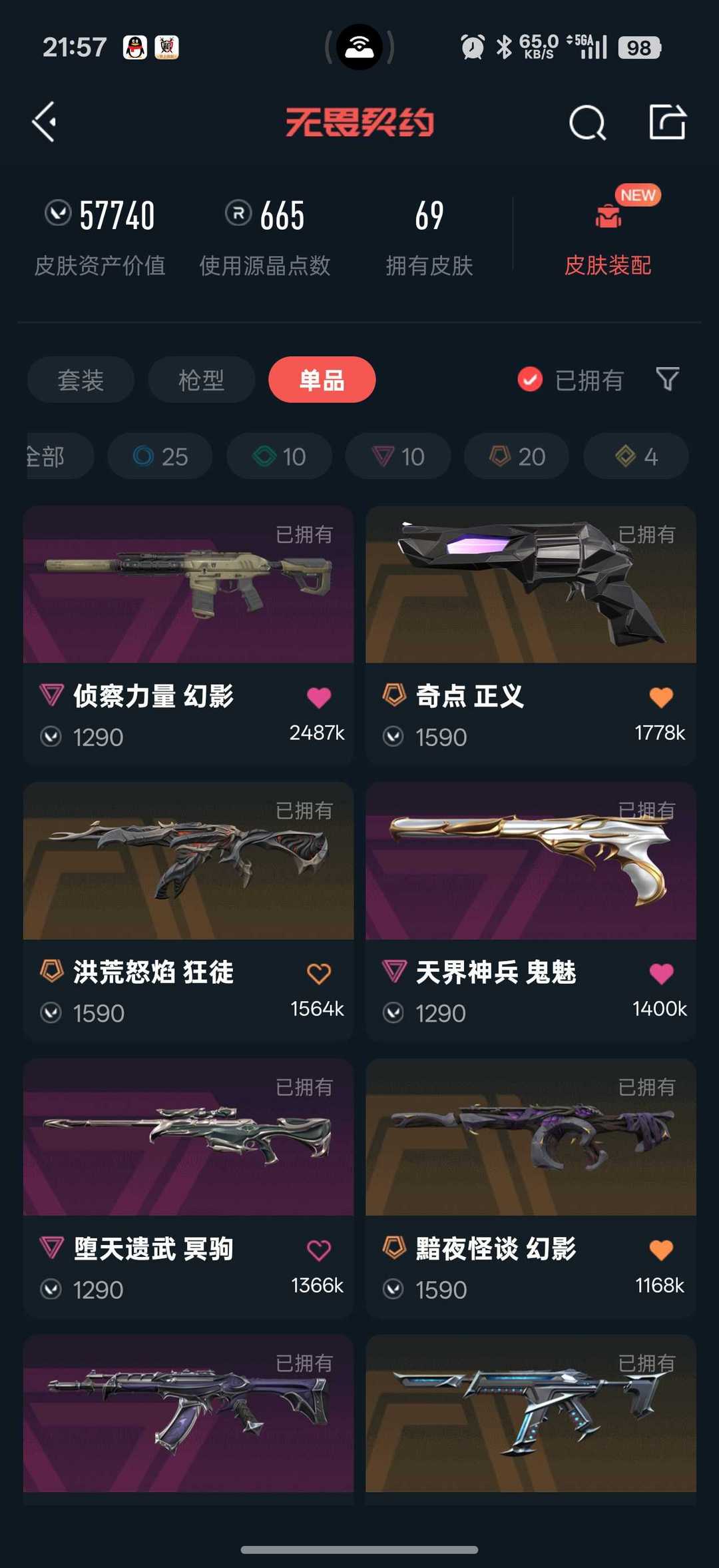Go back using the top-left arrow

click(x=45, y=122)
